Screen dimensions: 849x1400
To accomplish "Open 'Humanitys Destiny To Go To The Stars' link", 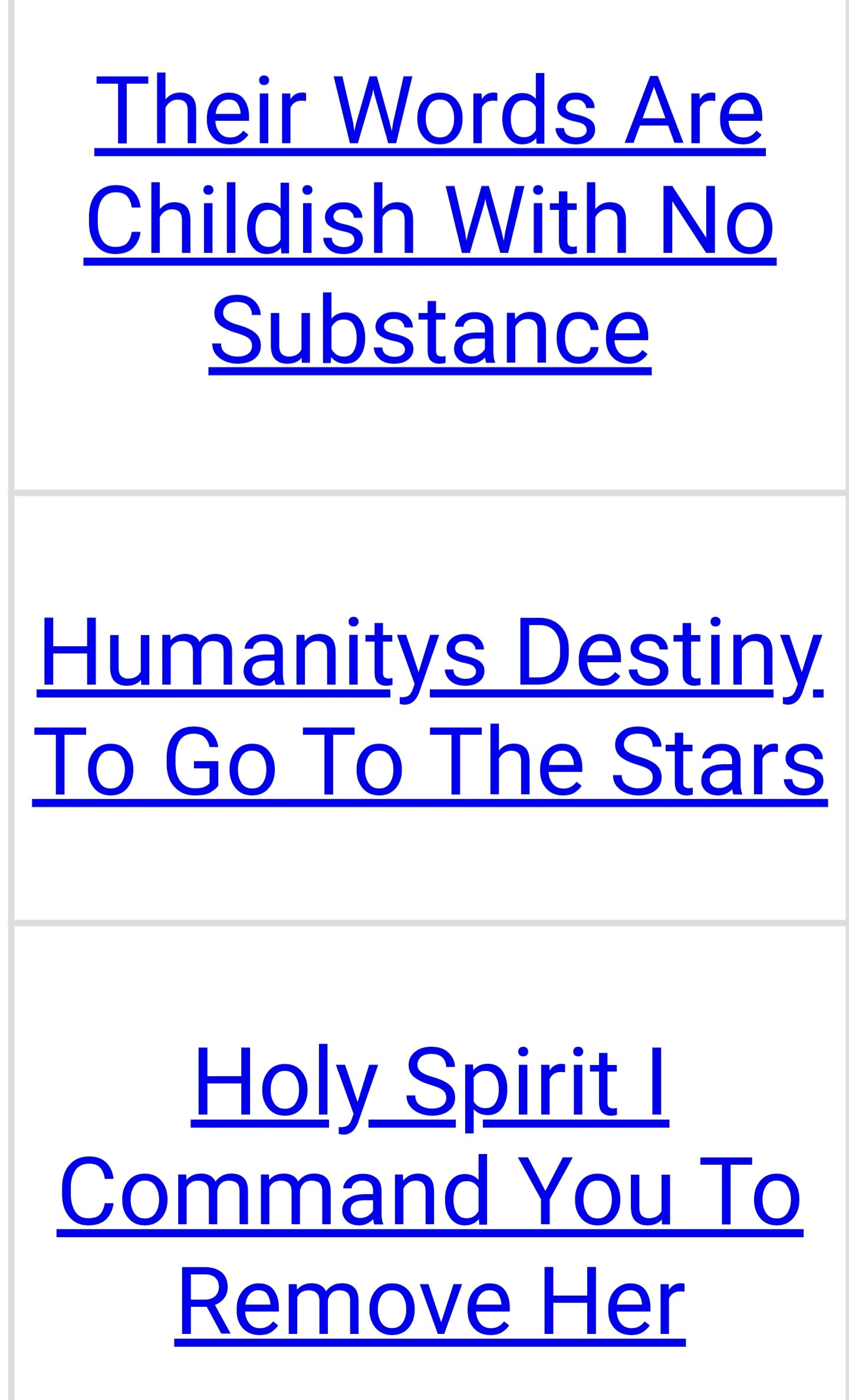I will (429, 706).
